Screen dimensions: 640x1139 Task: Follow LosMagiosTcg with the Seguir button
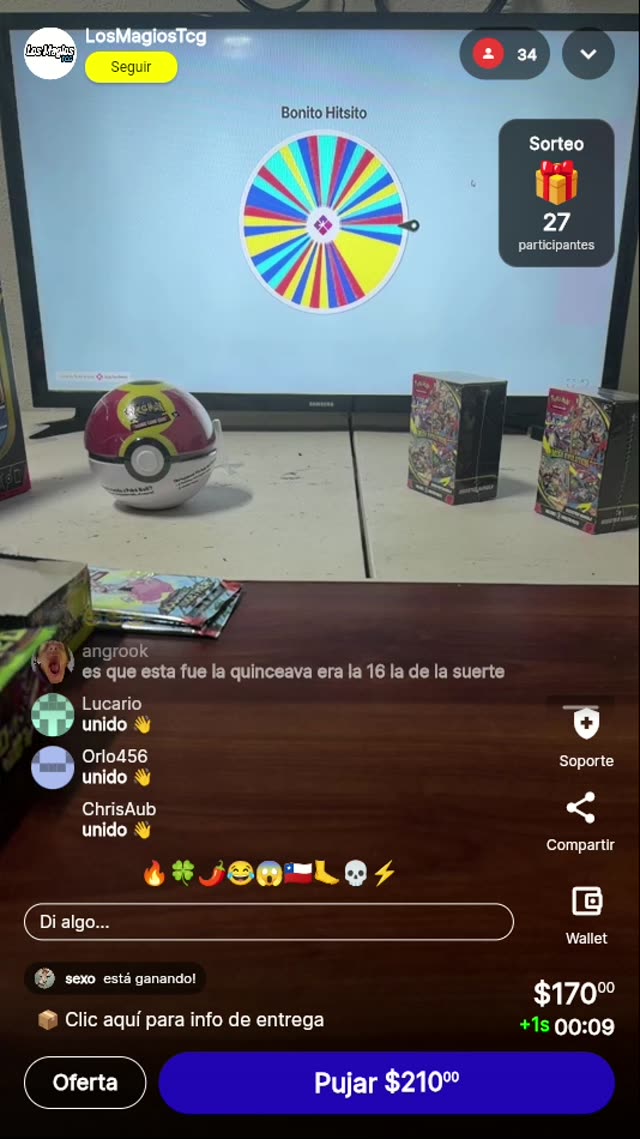[x=131, y=67]
